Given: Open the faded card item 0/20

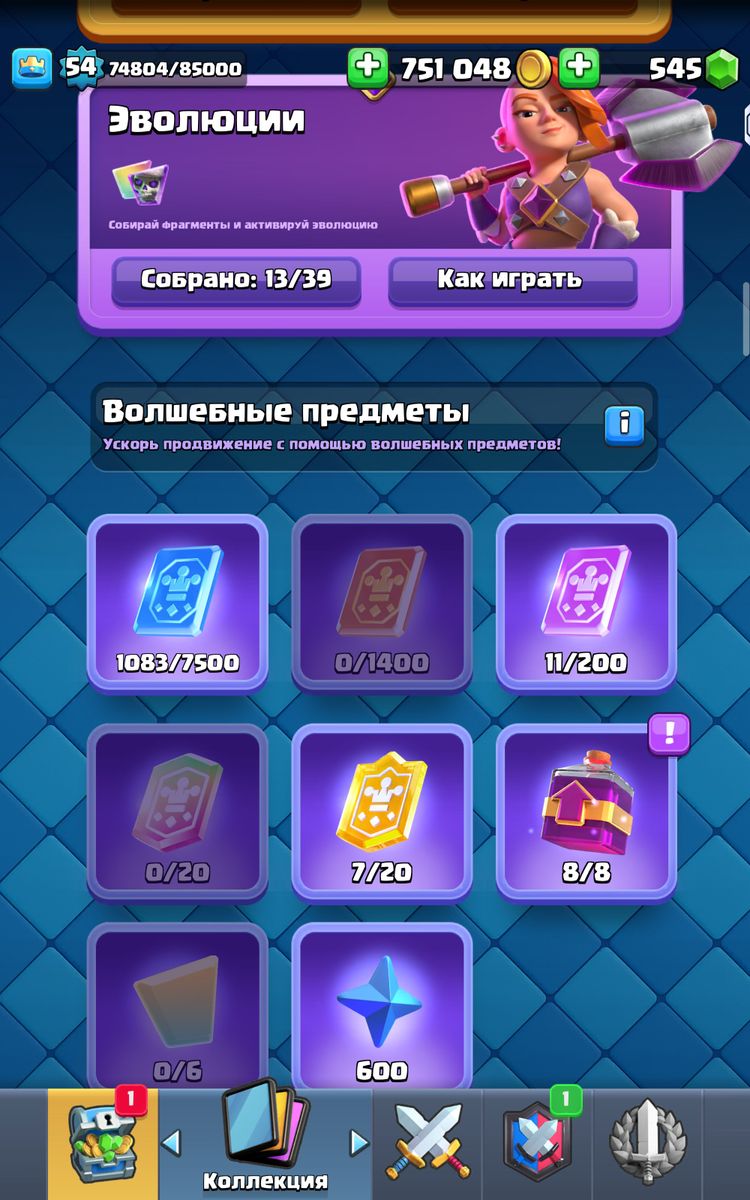Looking at the screenshot, I should [178, 811].
